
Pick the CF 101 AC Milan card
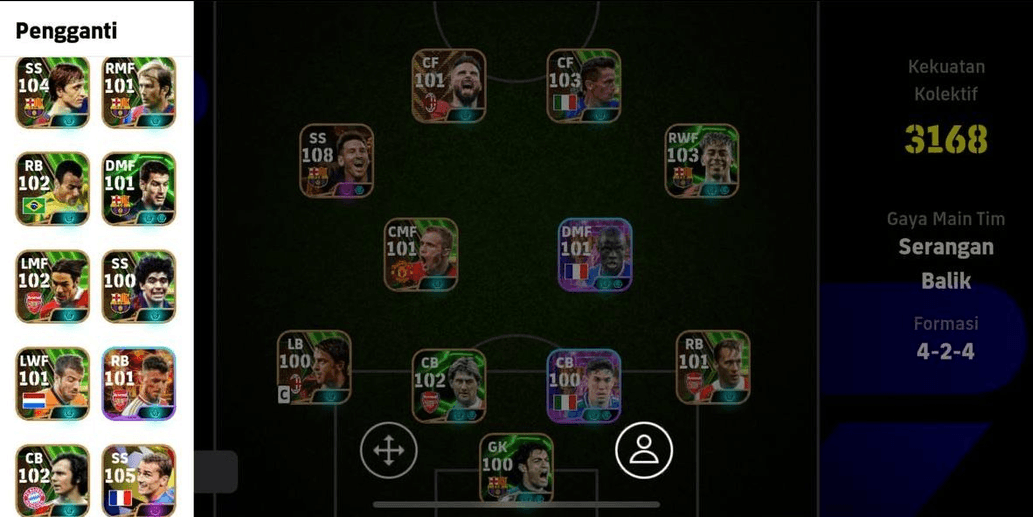pyautogui.click(x=449, y=86)
